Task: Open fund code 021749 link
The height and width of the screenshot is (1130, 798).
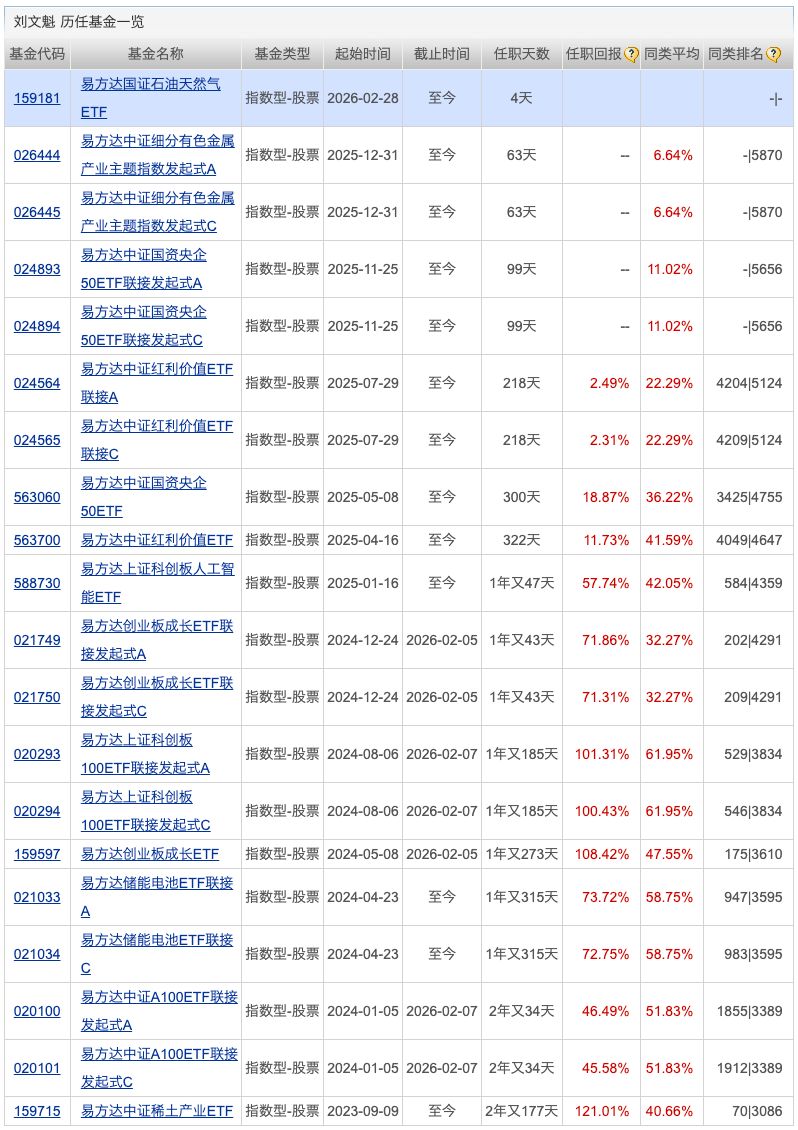Action: pos(37,640)
